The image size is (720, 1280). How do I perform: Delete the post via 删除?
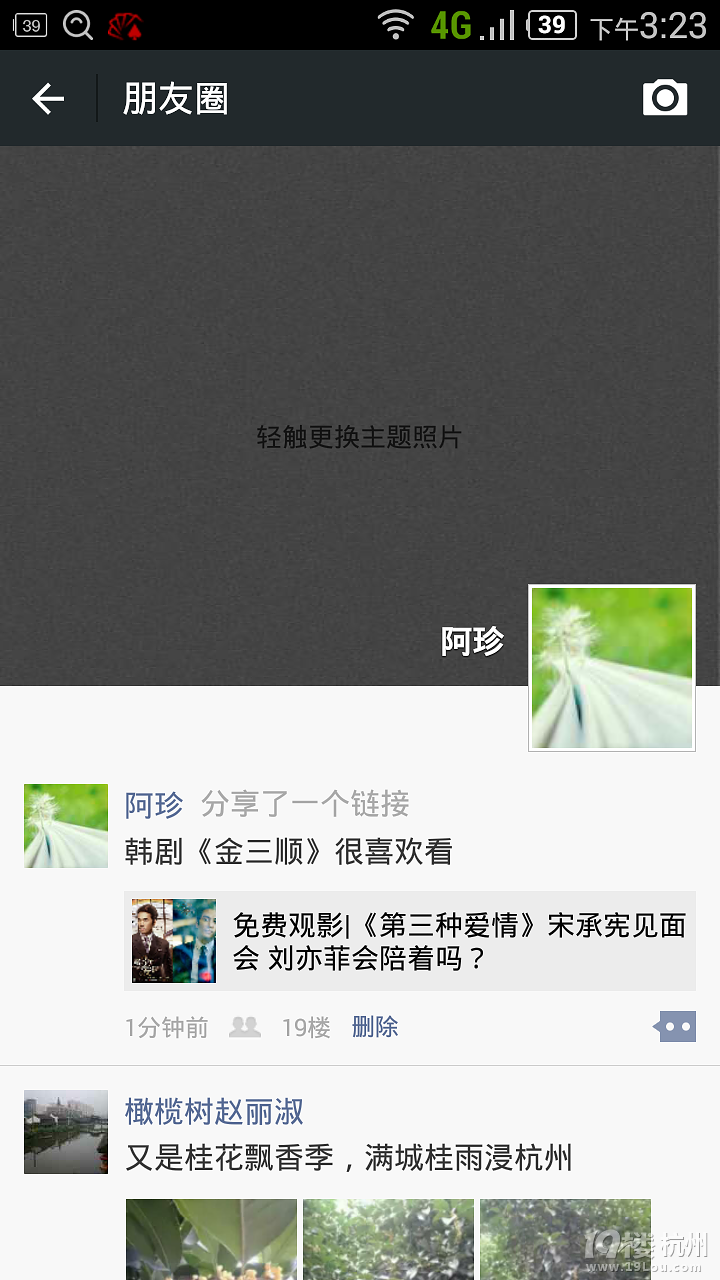point(375,1027)
